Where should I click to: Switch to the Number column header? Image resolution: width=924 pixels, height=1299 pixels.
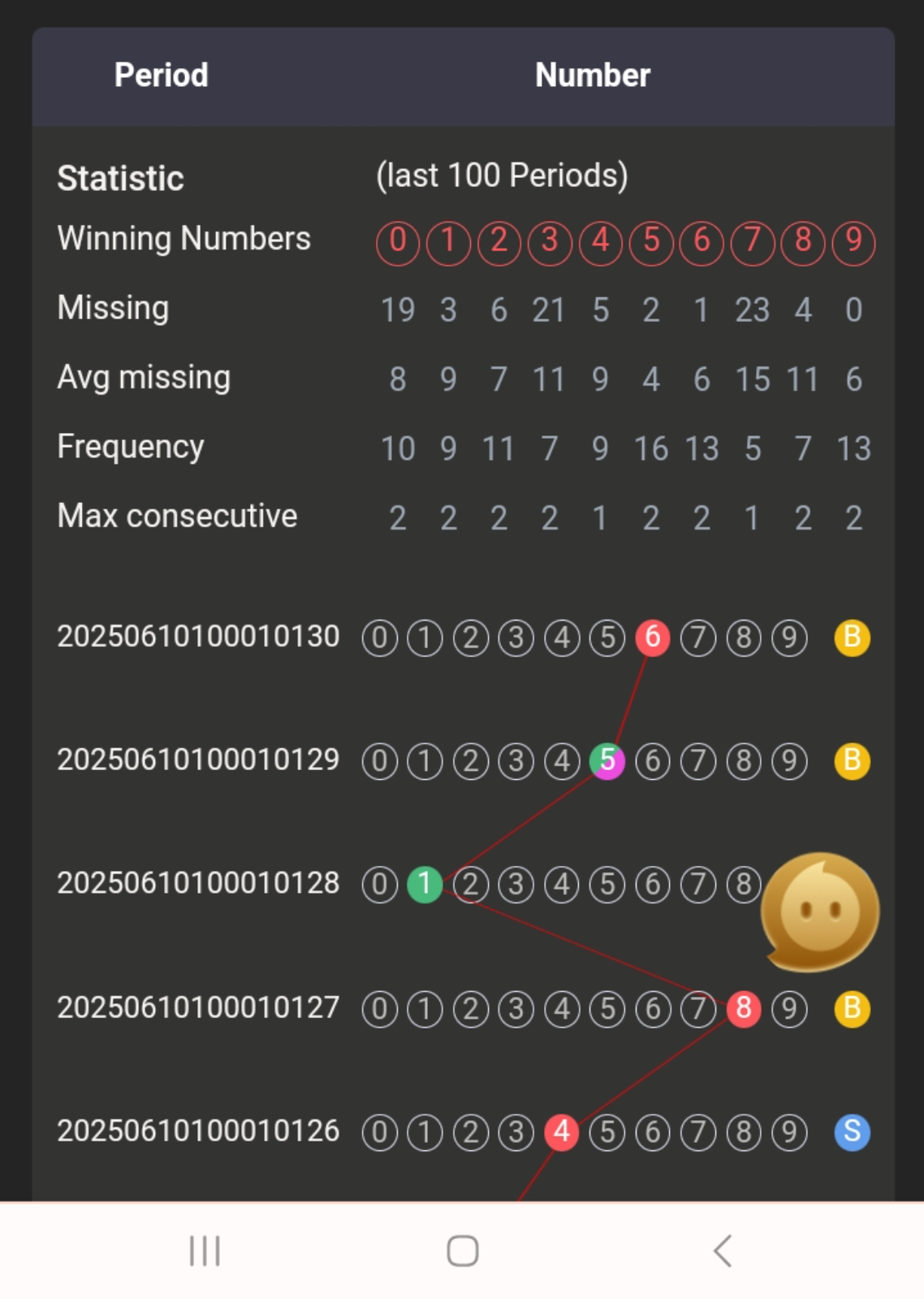tap(592, 76)
